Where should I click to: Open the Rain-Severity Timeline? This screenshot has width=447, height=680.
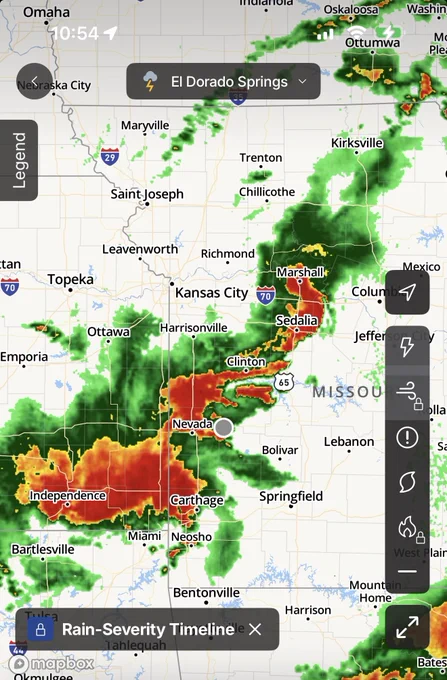(147, 629)
